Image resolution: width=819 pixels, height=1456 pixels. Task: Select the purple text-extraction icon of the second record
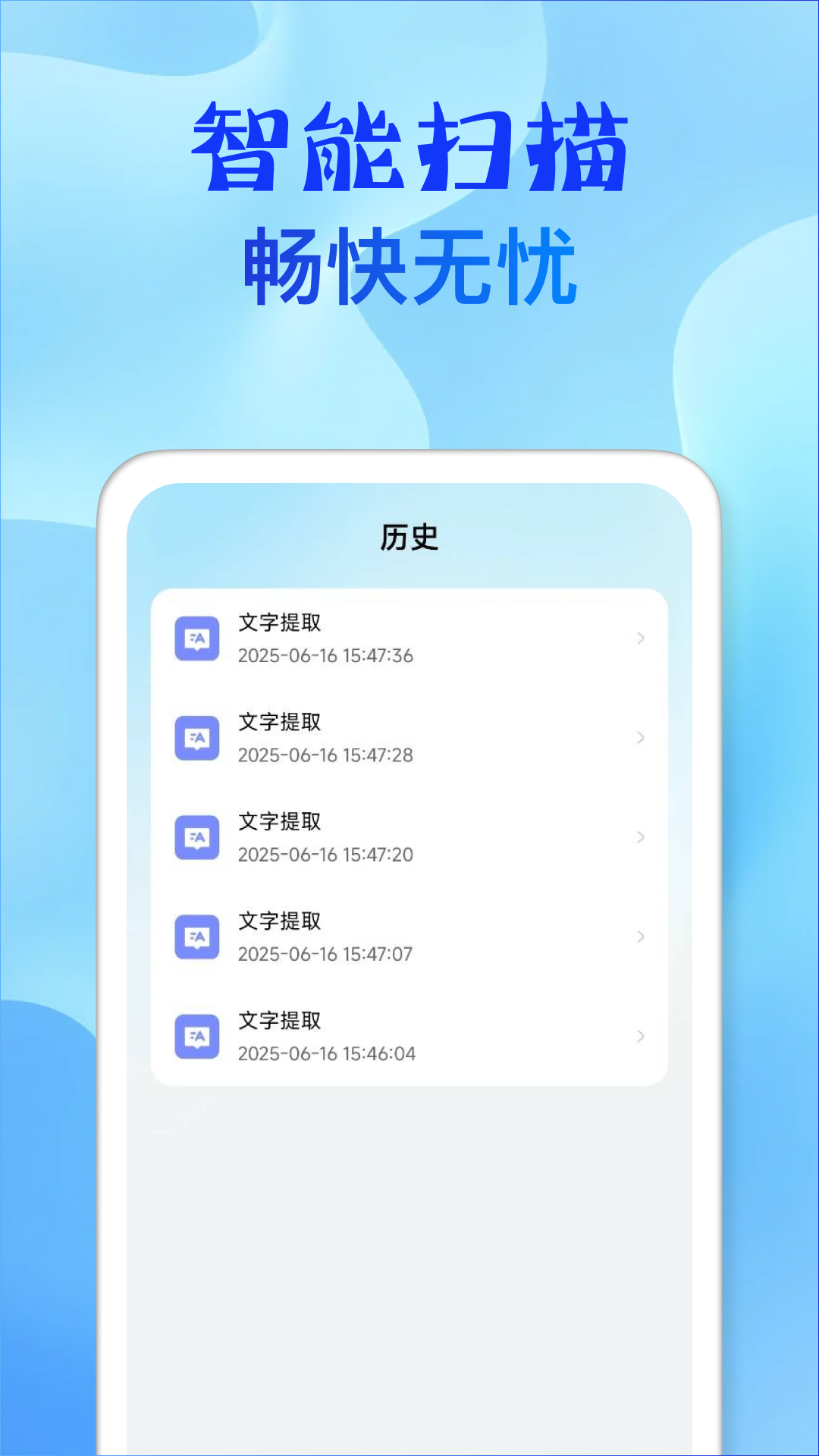point(197,738)
